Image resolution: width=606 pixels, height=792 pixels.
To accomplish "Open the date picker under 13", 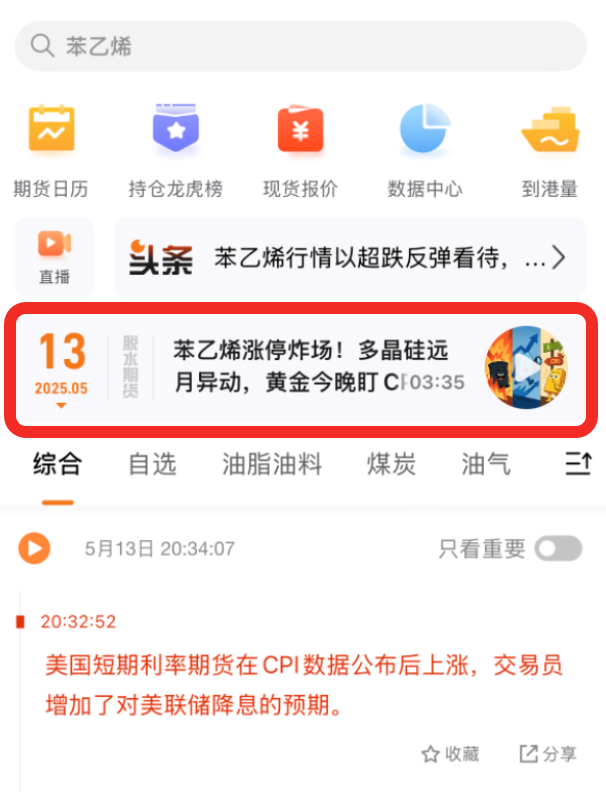I will (x=62, y=405).
